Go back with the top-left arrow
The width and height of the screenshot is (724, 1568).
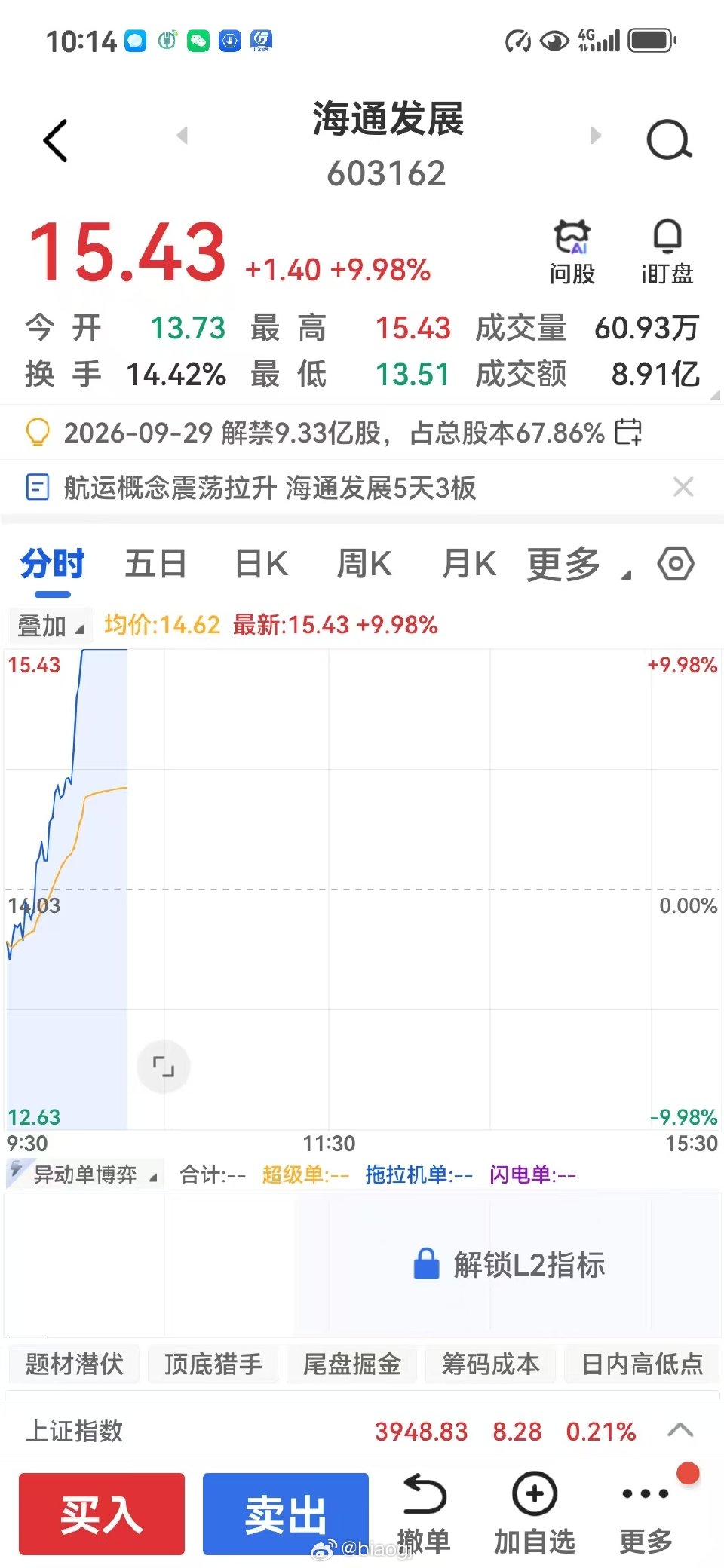coord(56,140)
